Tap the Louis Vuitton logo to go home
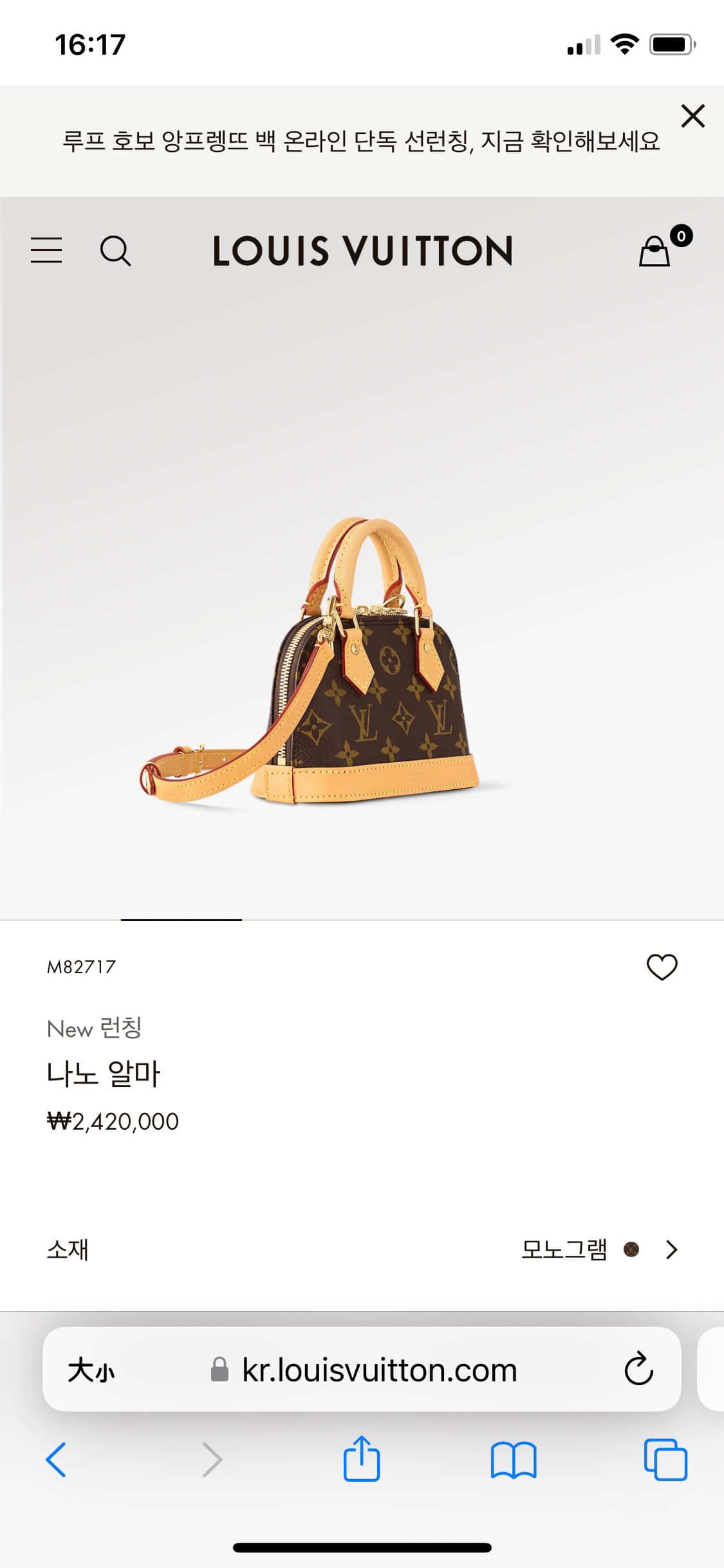The width and height of the screenshot is (724, 1568). click(362, 251)
